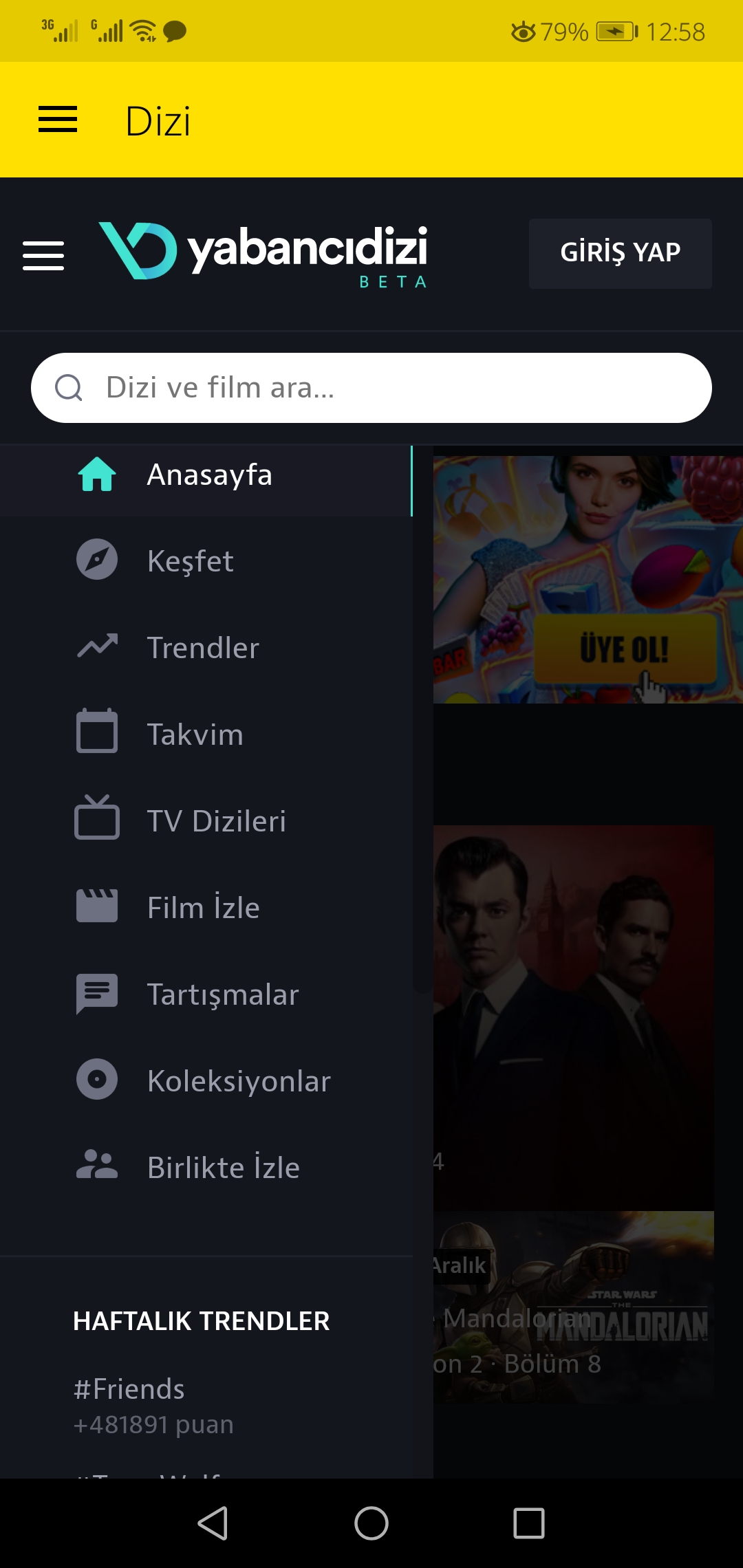Image resolution: width=743 pixels, height=1568 pixels.
Task: Toggle the yabancıdizi site sidebar menu
Action: (x=43, y=255)
